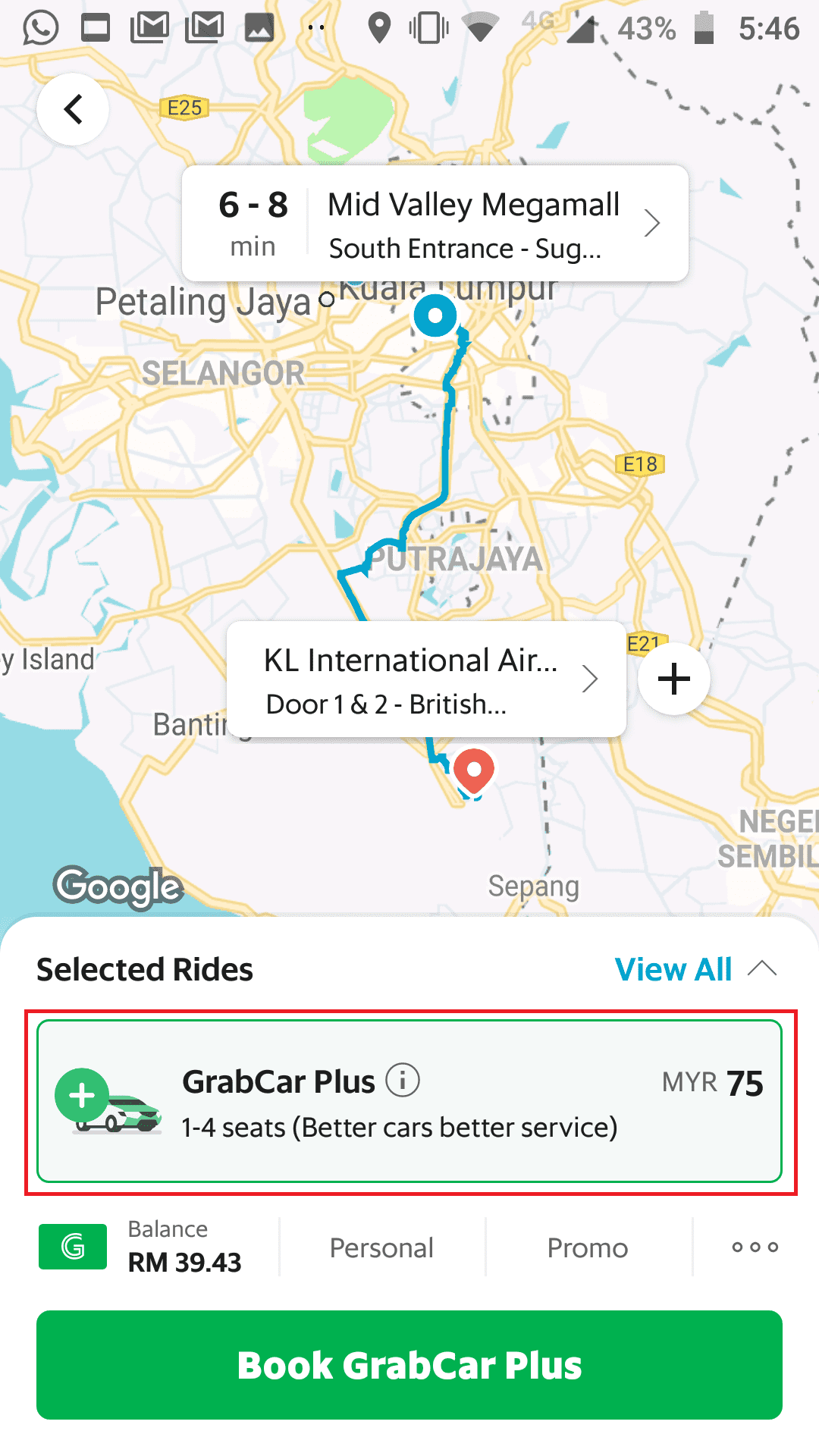Open the GrabPay balance payment option

point(141,1247)
